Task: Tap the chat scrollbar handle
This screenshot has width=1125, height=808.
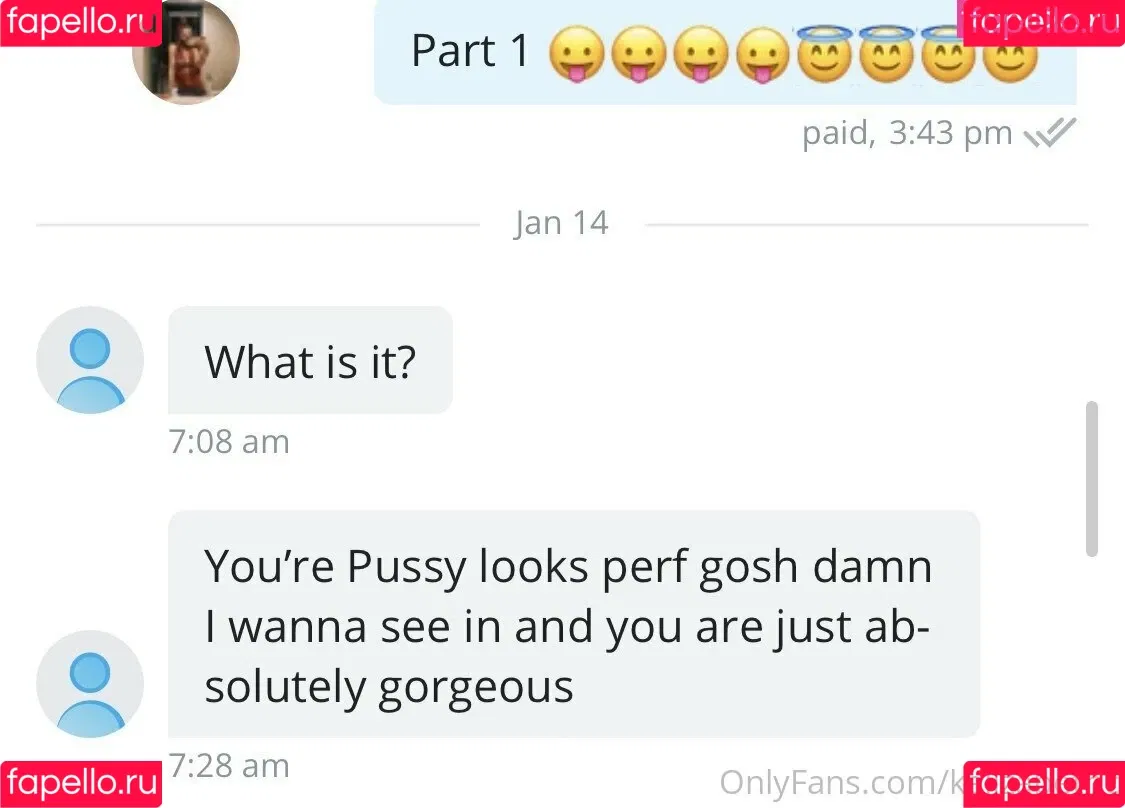Action: pos(1092,478)
